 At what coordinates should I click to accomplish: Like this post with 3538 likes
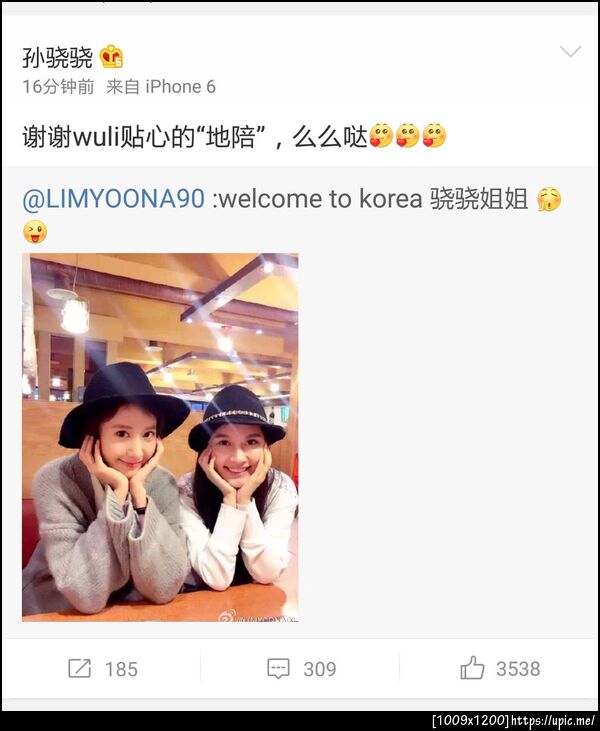[x=500, y=669]
